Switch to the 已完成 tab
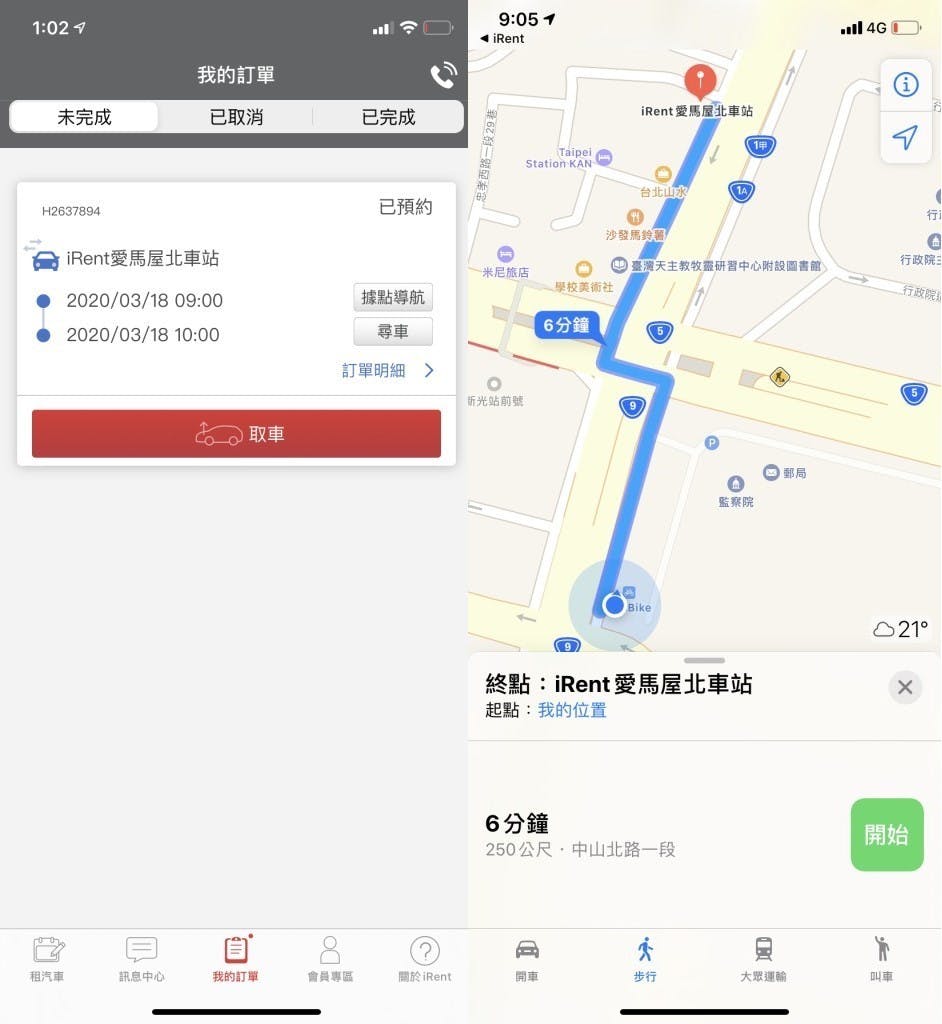This screenshot has height=1024, width=942. [x=388, y=117]
